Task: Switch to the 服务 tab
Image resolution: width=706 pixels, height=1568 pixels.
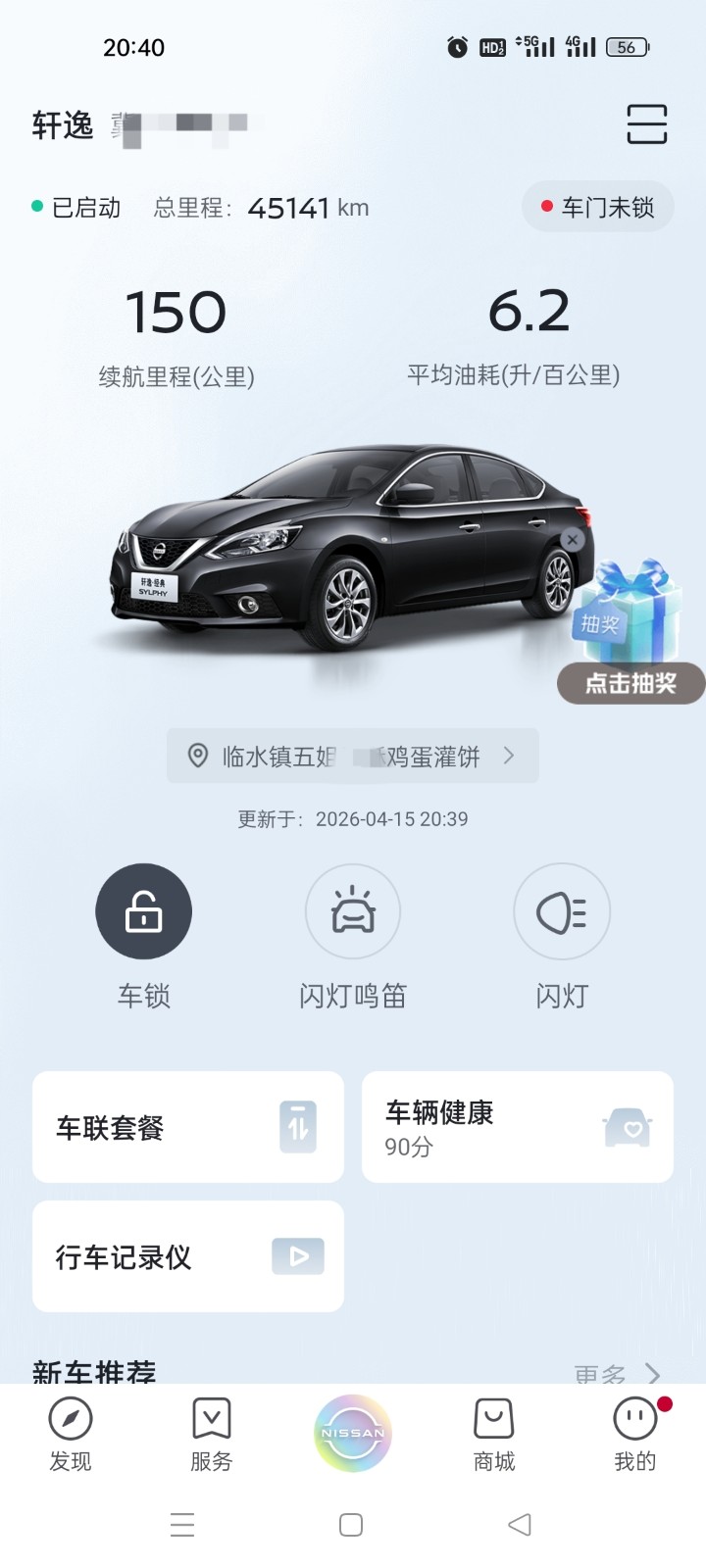Action: [x=212, y=1435]
